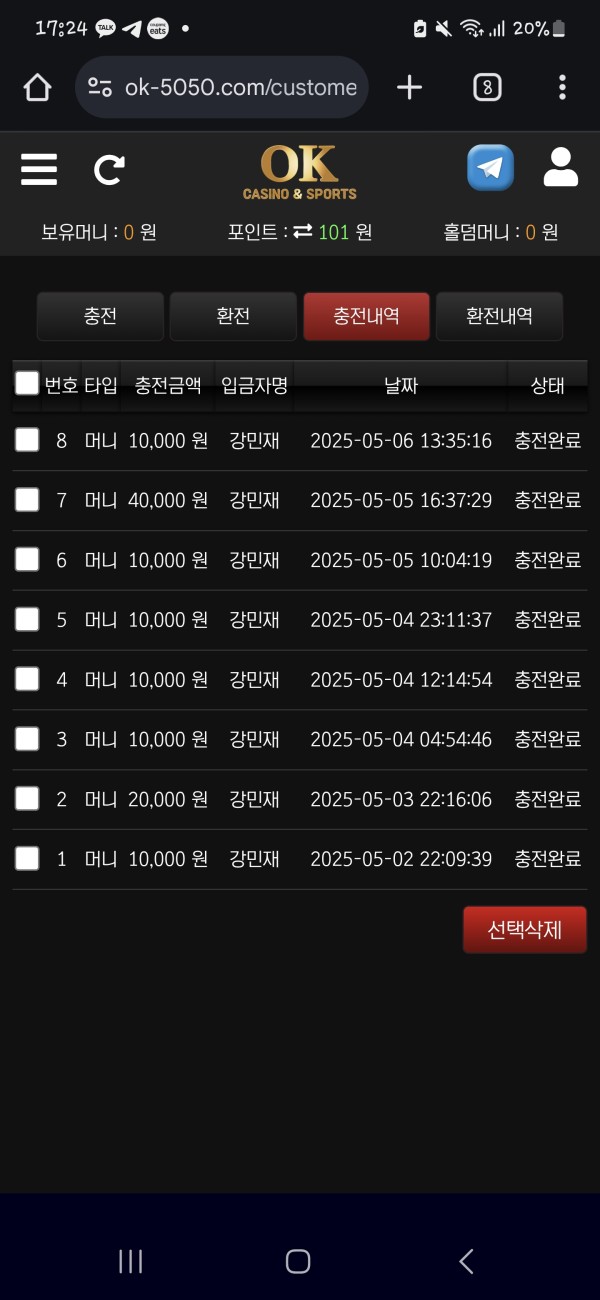Image resolution: width=600 pixels, height=1300 pixels.
Task: Mark the checkbox for the 20,000 원 entry
Action: pos(27,799)
